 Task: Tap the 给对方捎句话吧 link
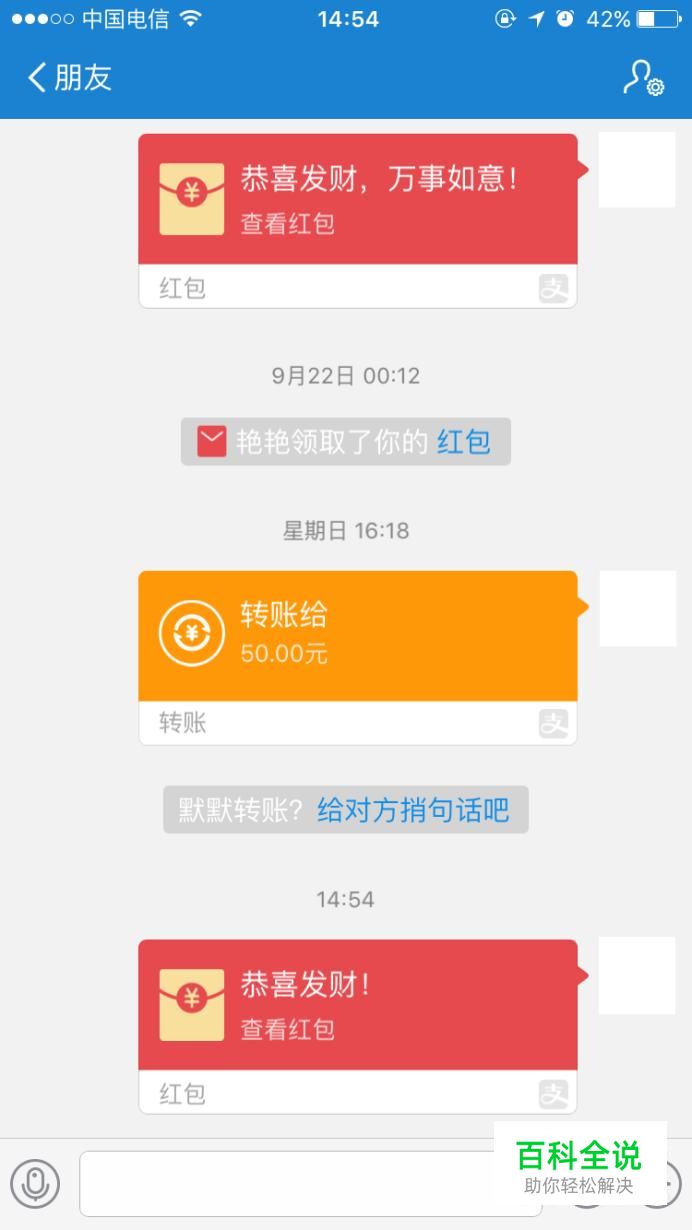coord(413,810)
